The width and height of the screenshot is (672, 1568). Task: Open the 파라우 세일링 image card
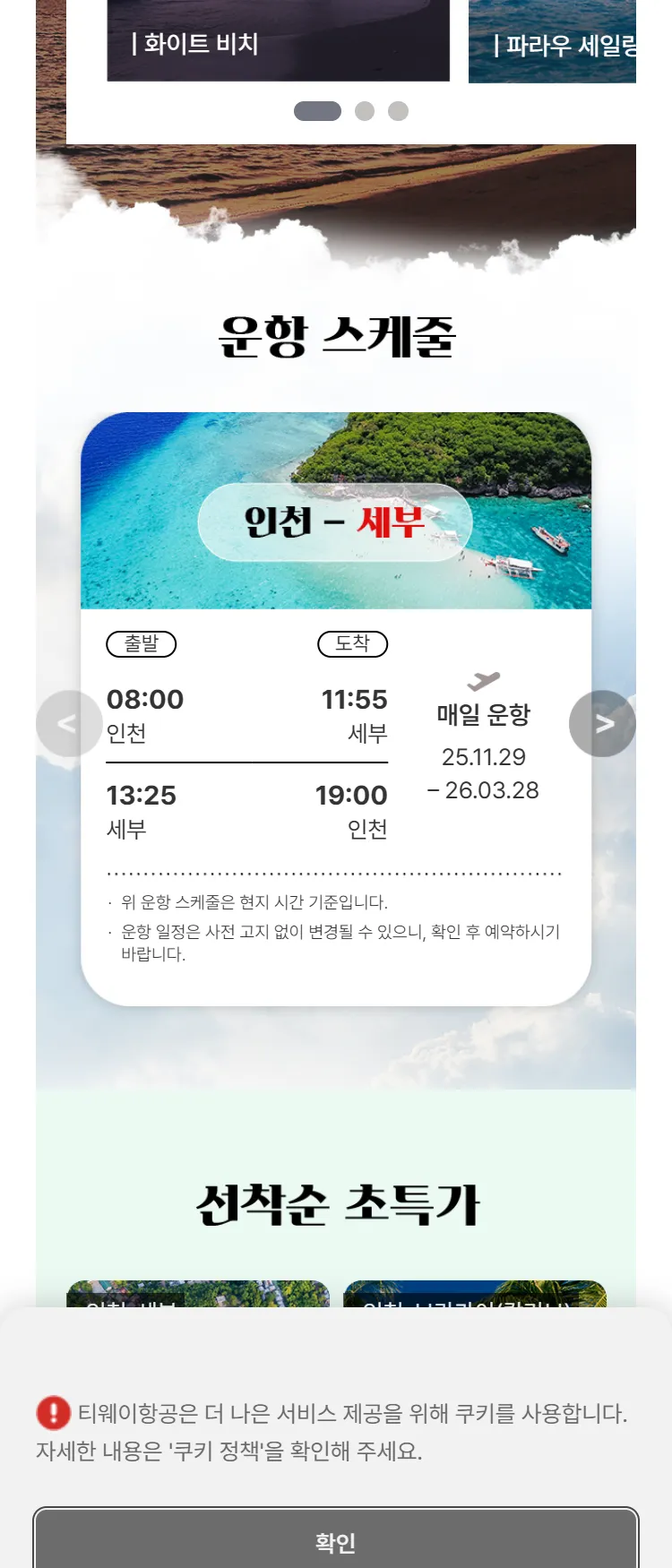[x=552, y=42]
